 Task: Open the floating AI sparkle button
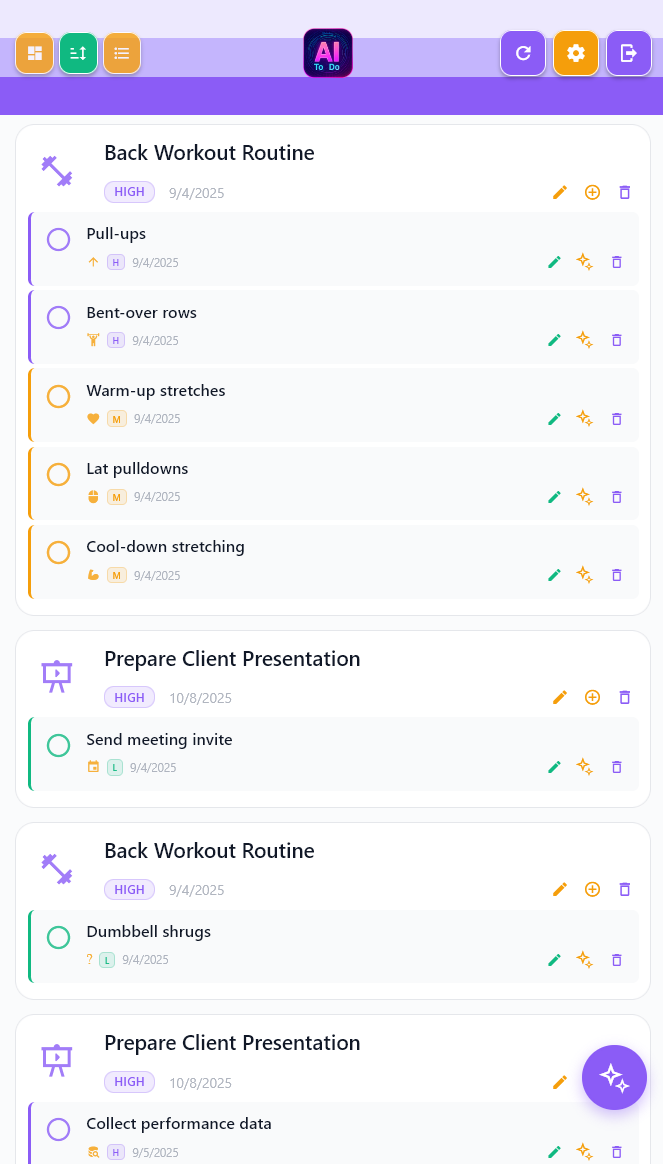tap(614, 1077)
